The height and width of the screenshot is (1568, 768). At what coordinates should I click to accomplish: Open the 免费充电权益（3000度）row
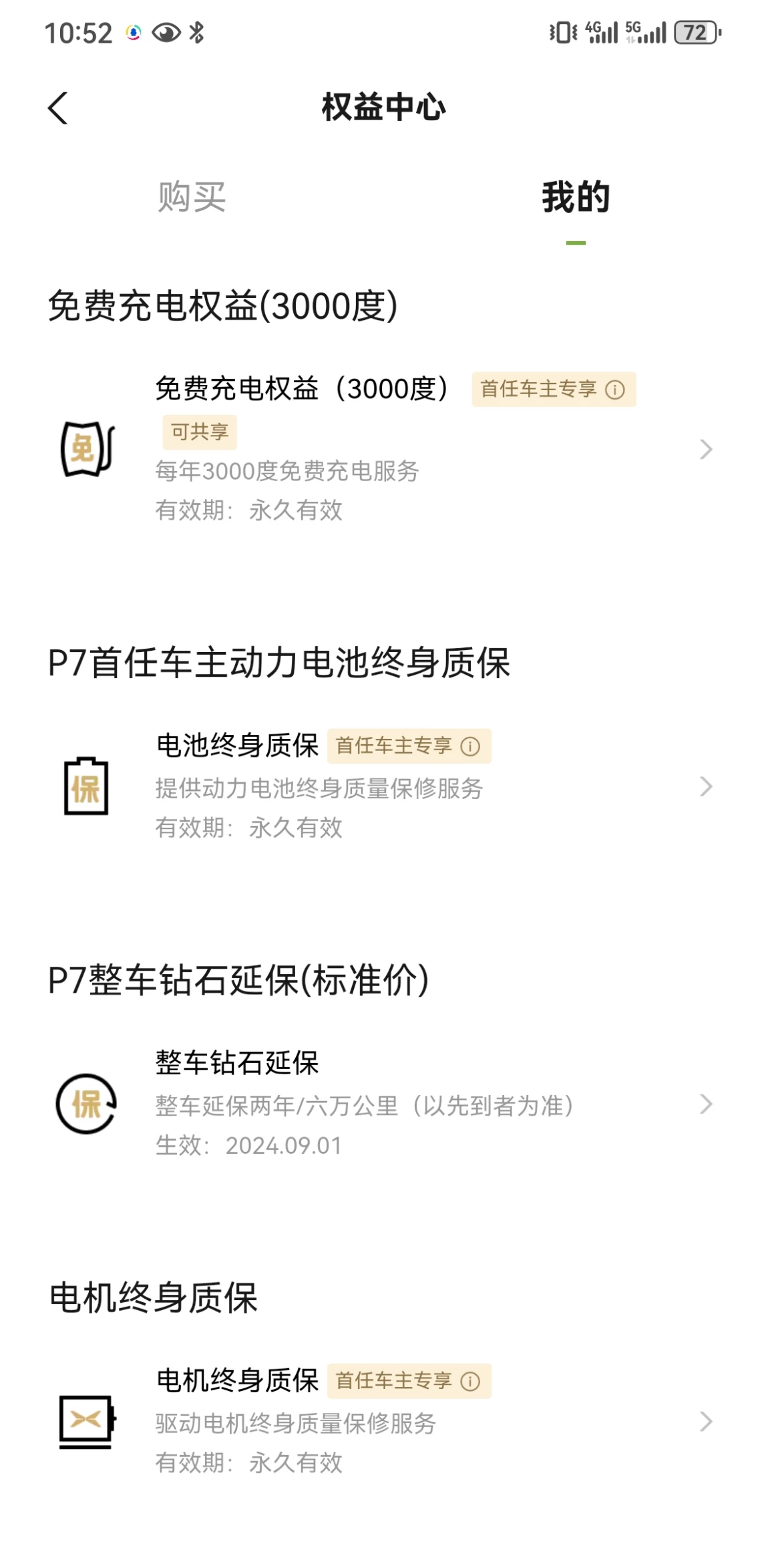coord(384,449)
